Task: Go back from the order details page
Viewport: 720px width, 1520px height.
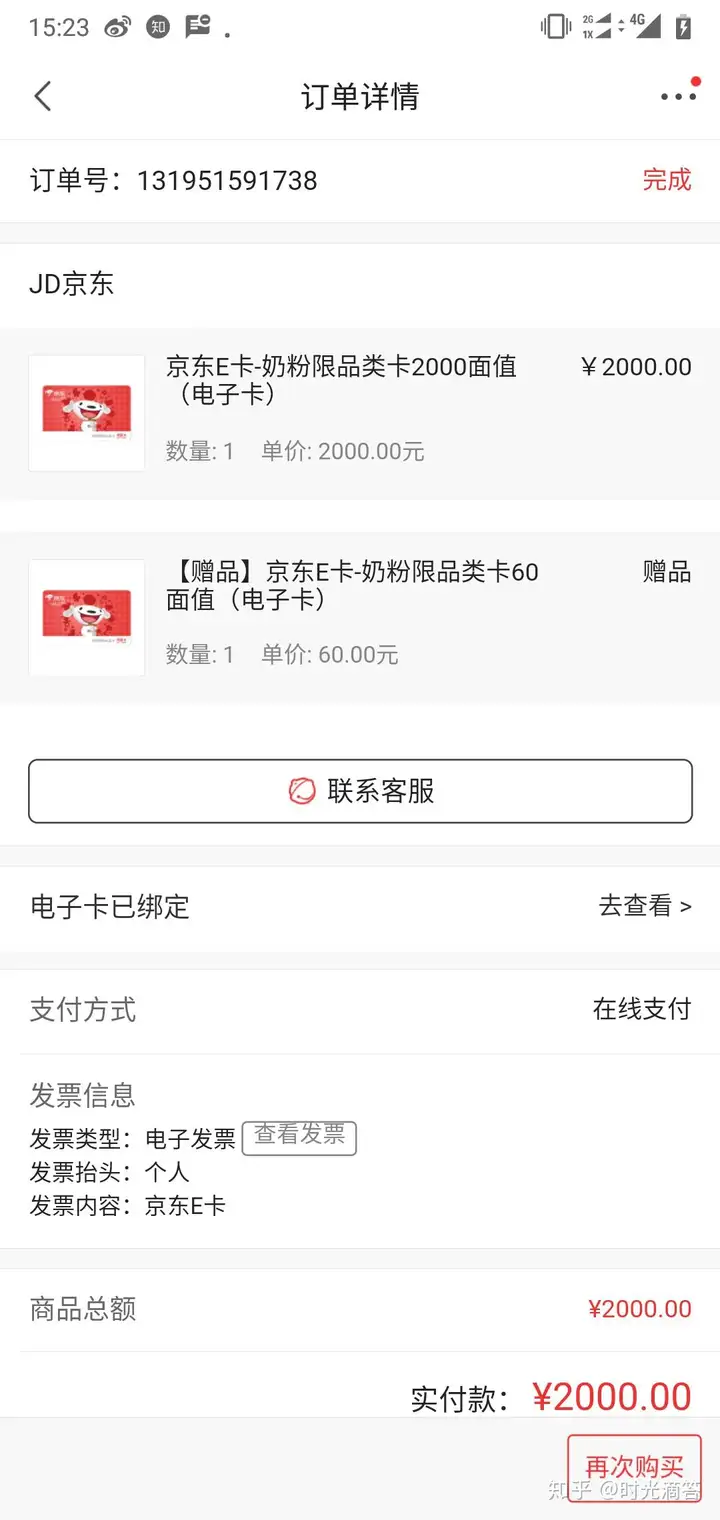Action: pos(42,96)
